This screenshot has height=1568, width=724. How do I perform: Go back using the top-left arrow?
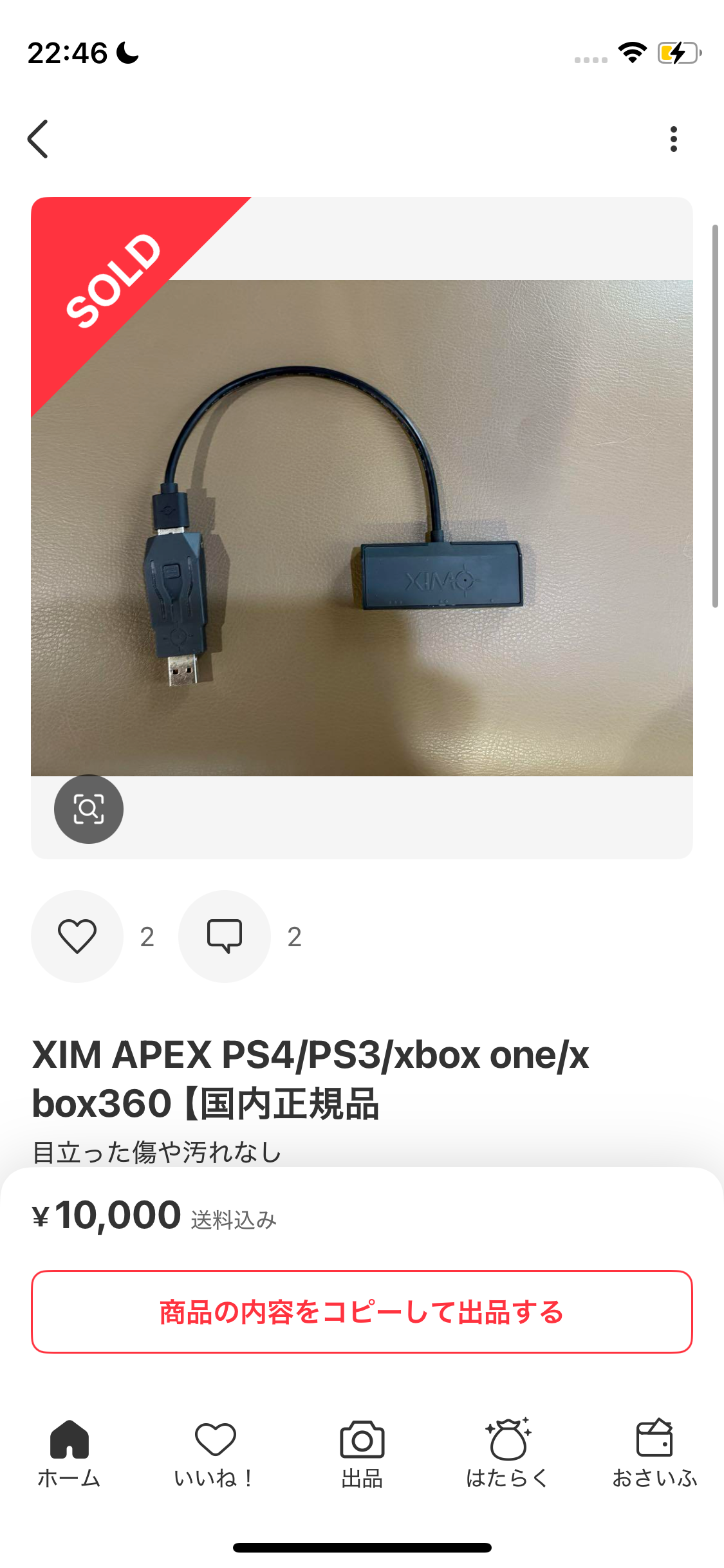pyautogui.click(x=38, y=139)
